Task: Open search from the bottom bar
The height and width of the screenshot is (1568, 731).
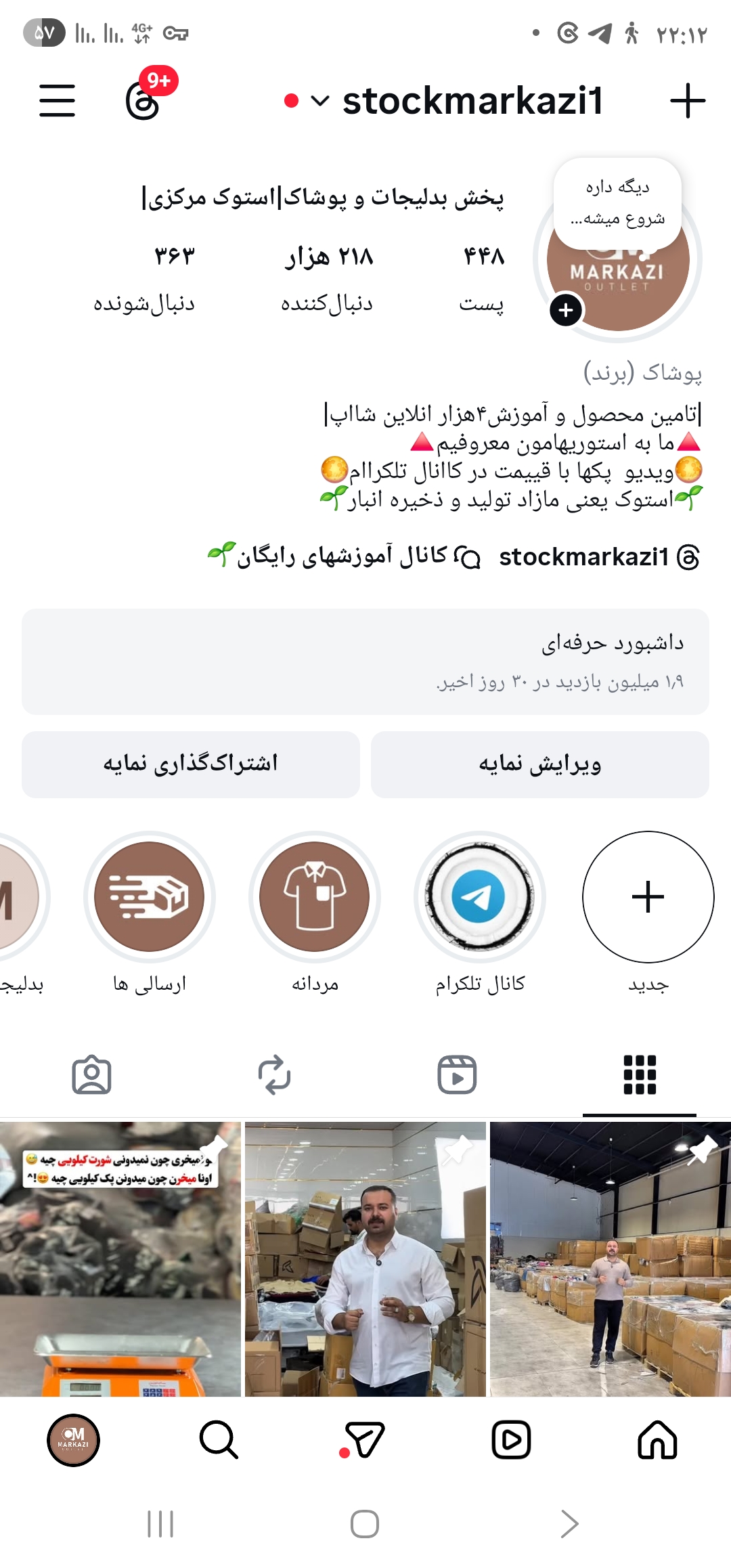Action: tap(219, 1440)
